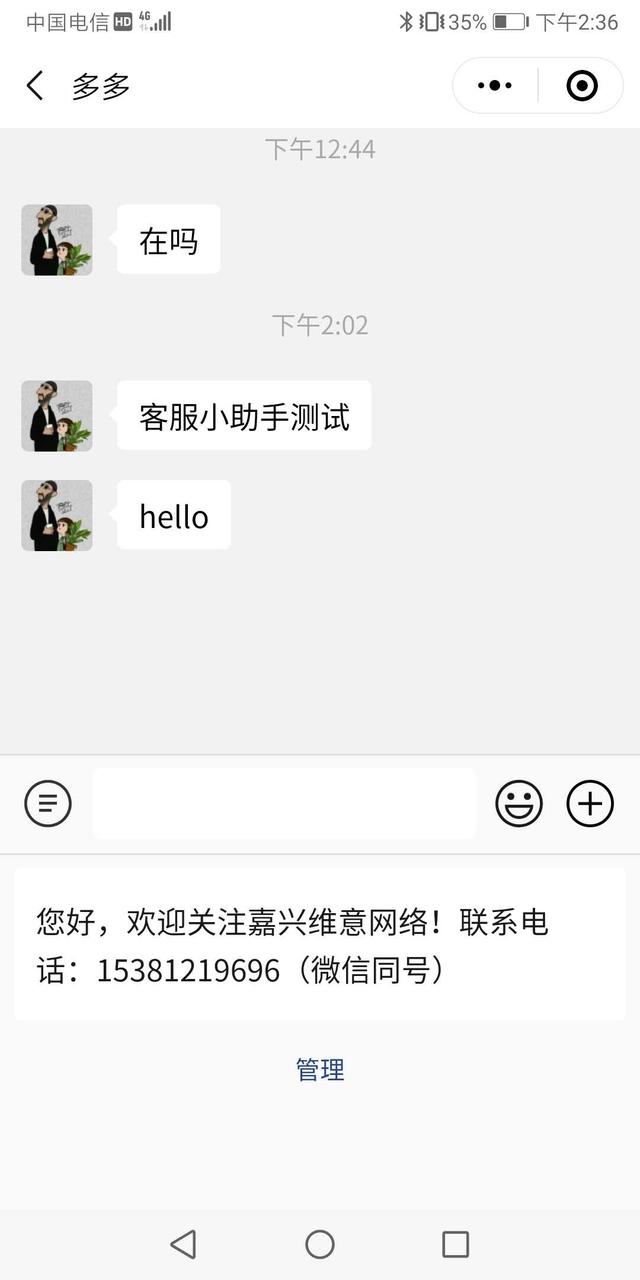
Task: Tap the message text input box
Action: click(284, 803)
